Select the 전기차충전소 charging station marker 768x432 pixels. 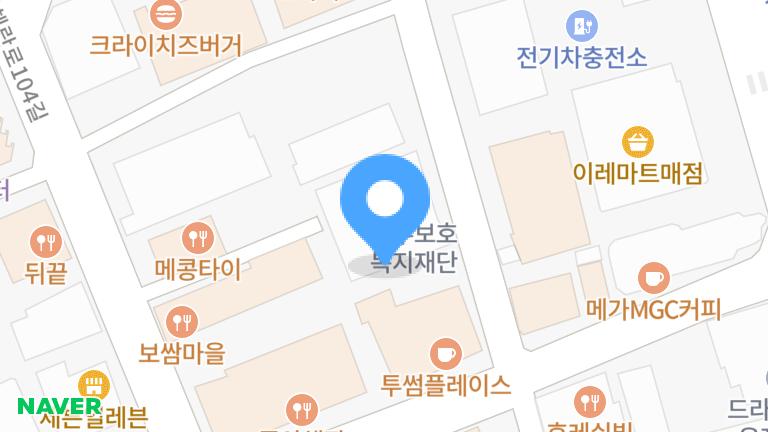pyautogui.click(x=581, y=26)
